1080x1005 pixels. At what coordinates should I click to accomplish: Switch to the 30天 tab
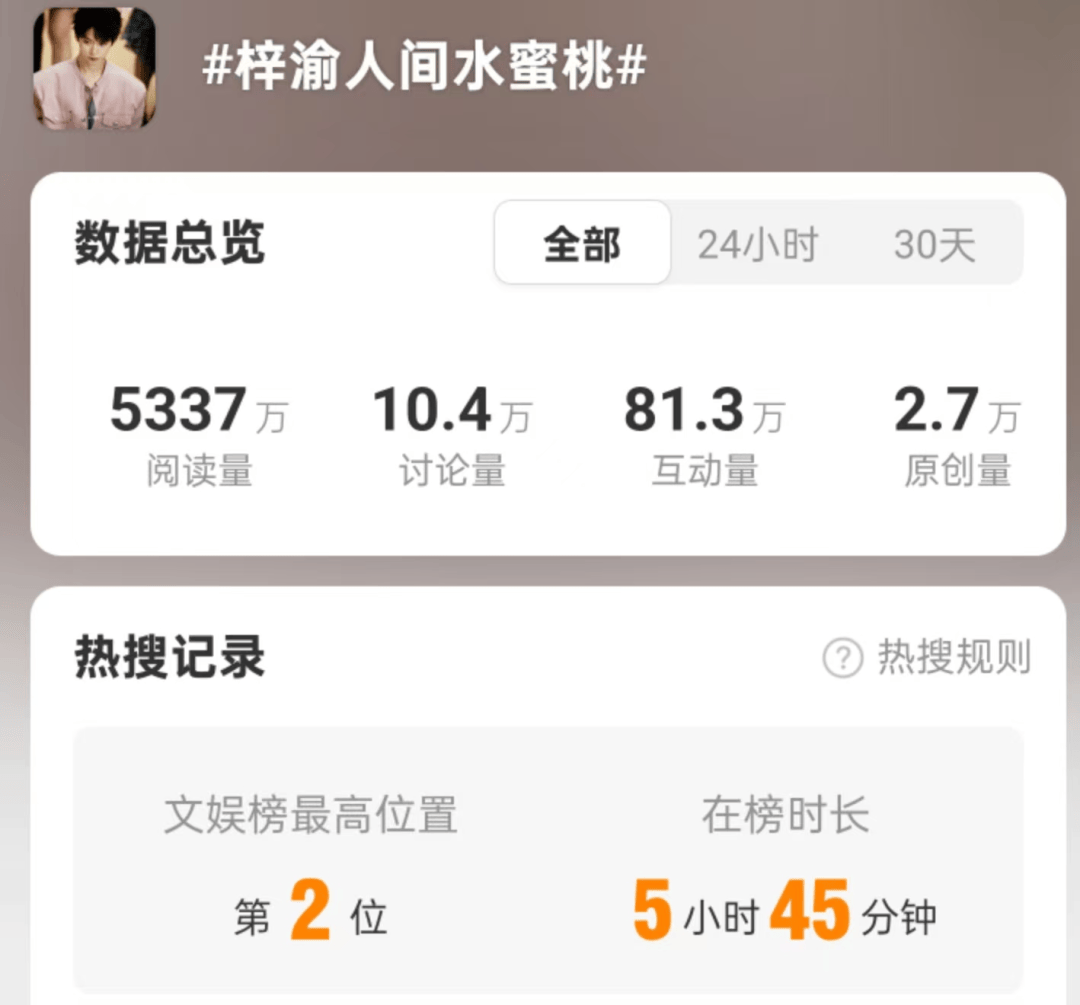934,244
